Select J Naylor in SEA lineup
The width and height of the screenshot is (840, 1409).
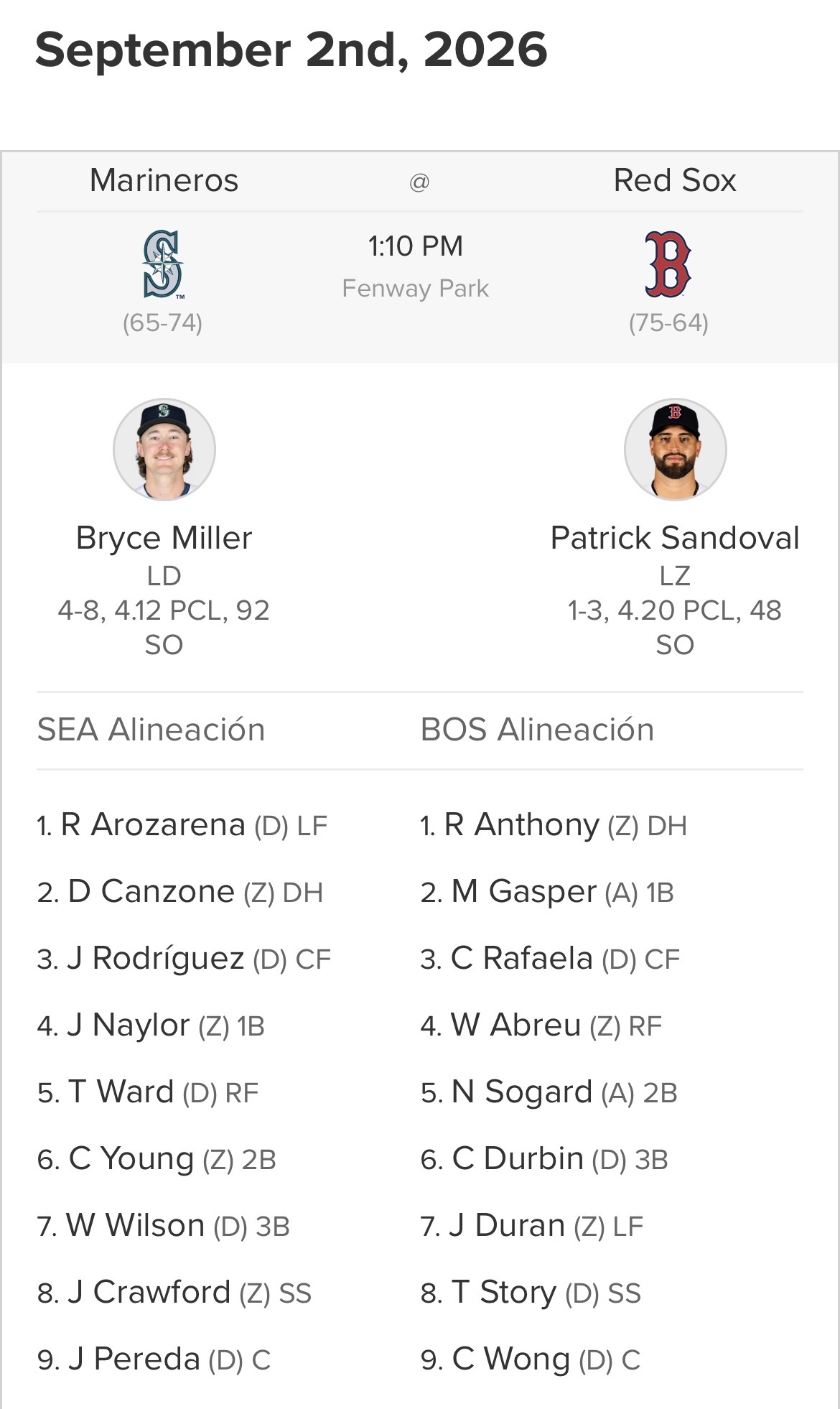point(128,1025)
